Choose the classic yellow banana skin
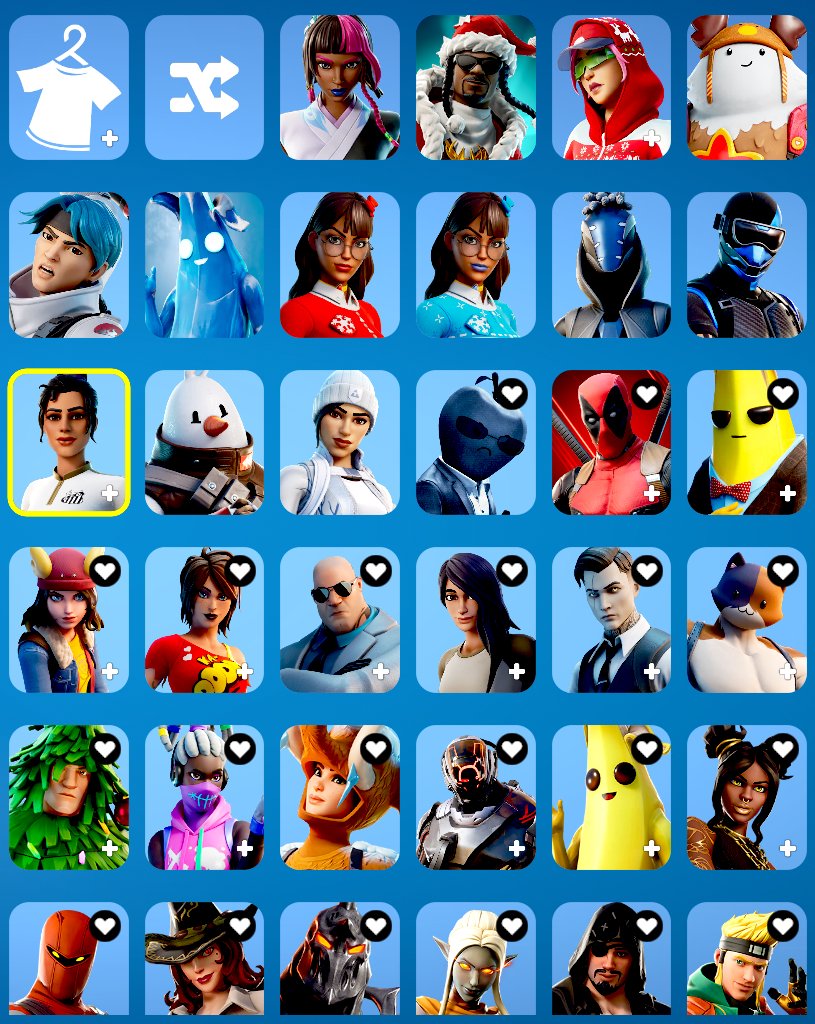The height and width of the screenshot is (1024, 815). coord(611,797)
